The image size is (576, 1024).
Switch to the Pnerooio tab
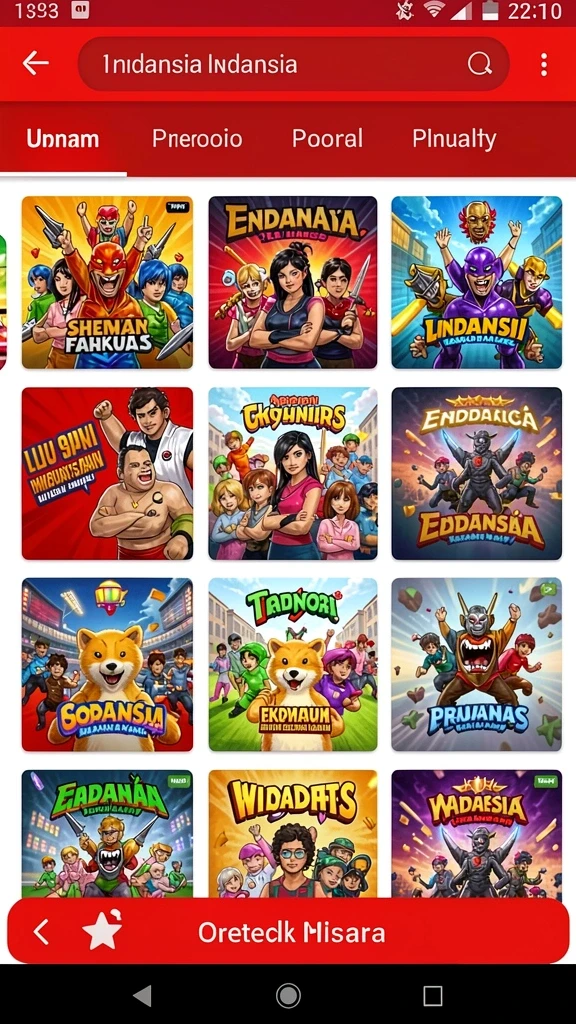tap(197, 138)
